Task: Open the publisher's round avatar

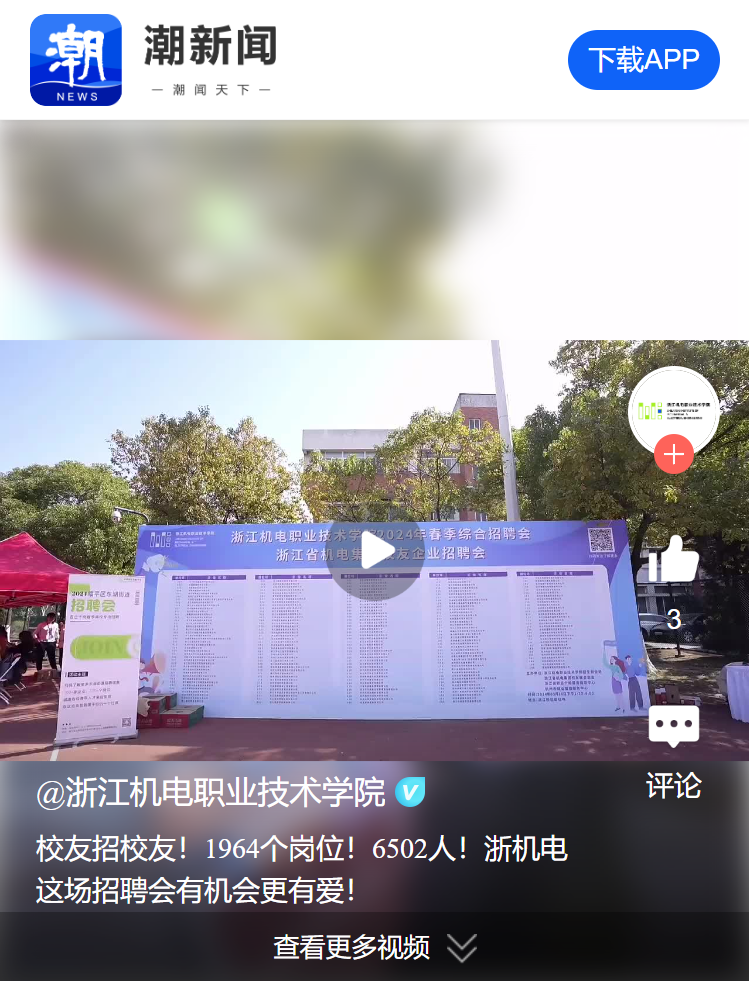Action: pos(674,408)
